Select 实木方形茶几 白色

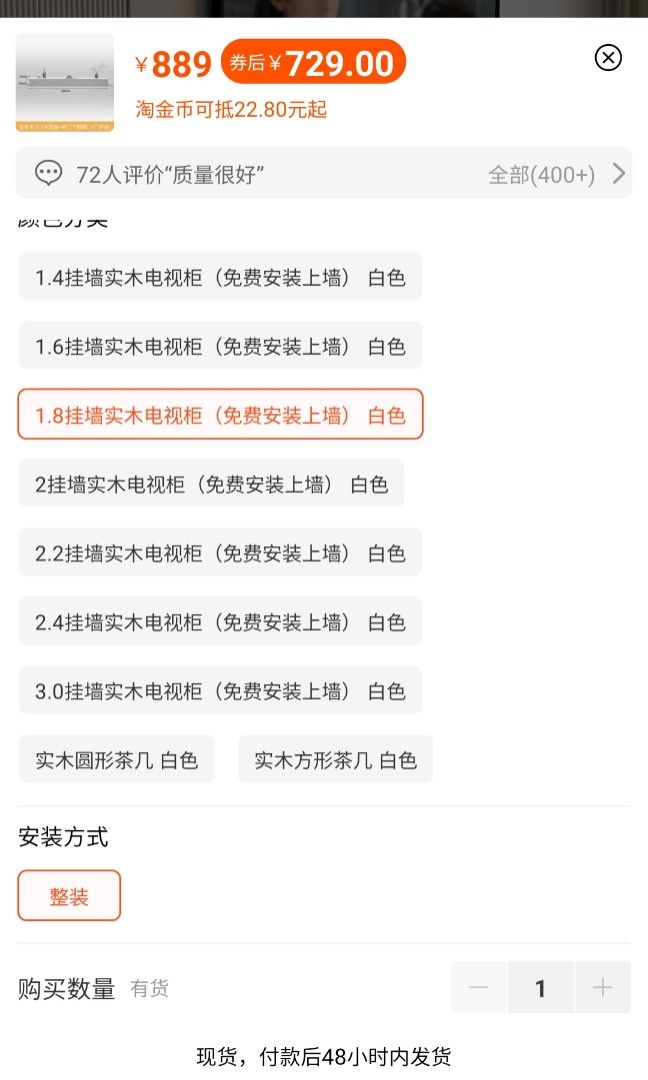click(335, 760)
